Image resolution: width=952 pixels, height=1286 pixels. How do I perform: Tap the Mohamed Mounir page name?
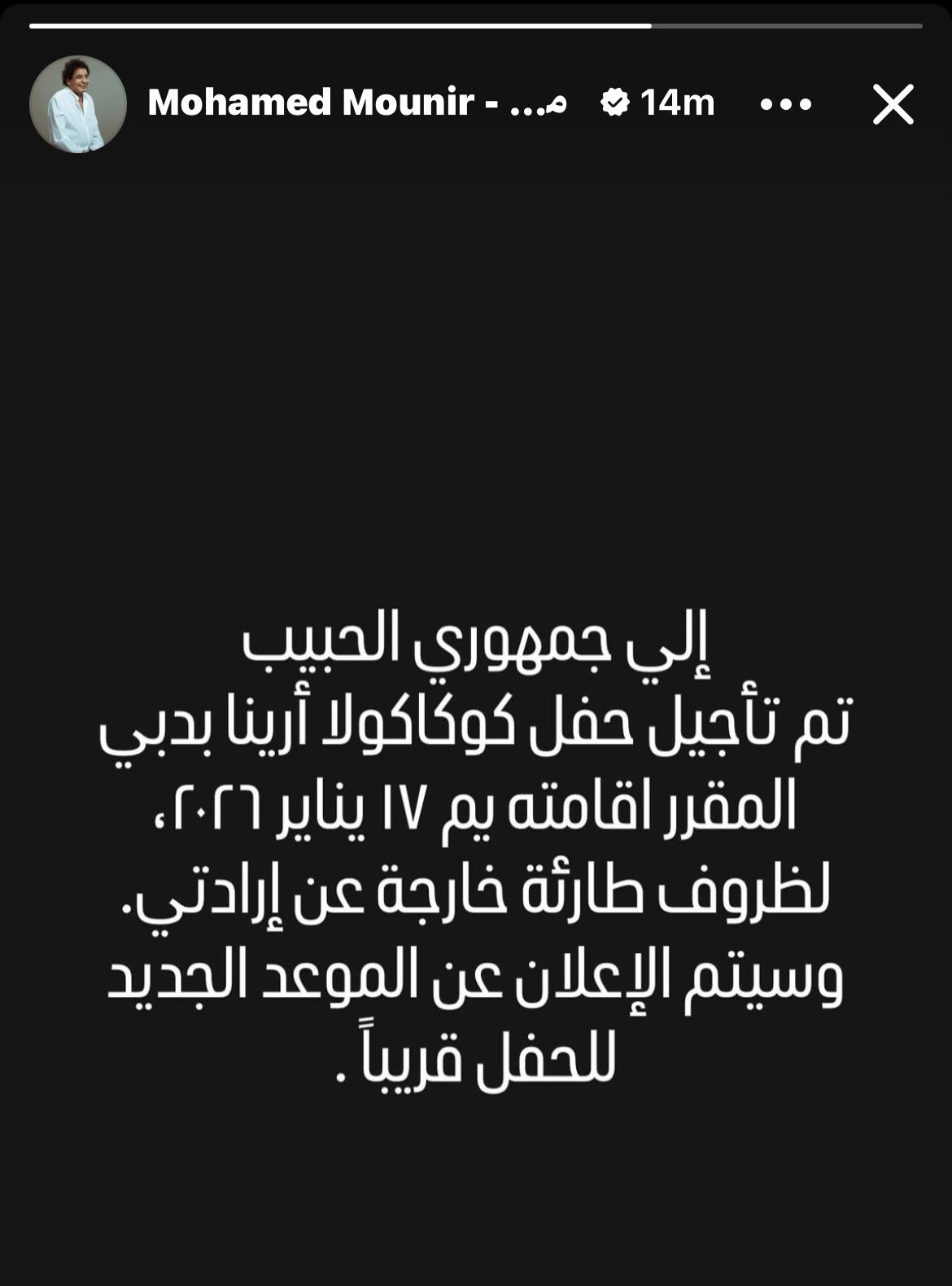click(x=356, y=103)
